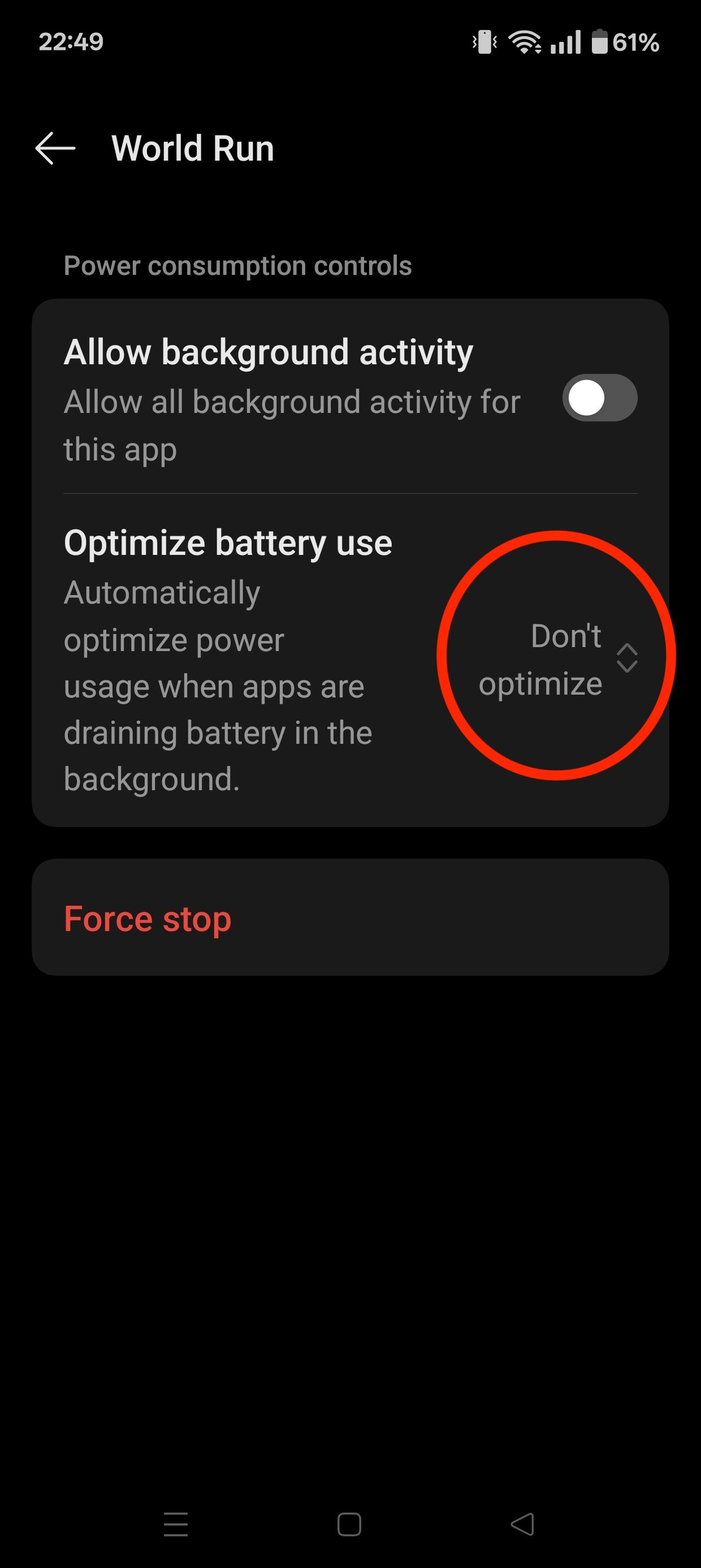Enable Allow background activity switch
Viewport: 701px width, 1568px height.
(599, 398)
